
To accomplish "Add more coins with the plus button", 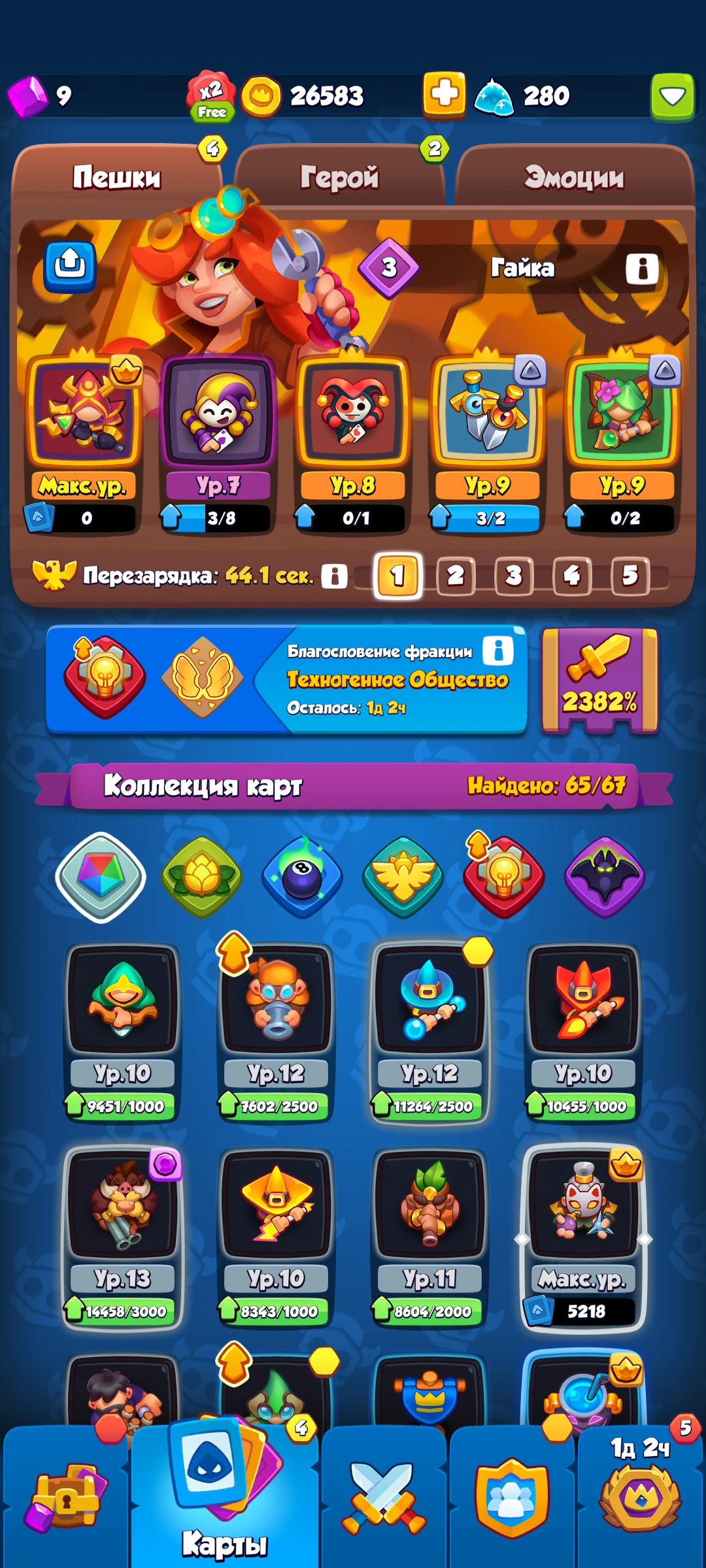I will click(x=445, y=95).
